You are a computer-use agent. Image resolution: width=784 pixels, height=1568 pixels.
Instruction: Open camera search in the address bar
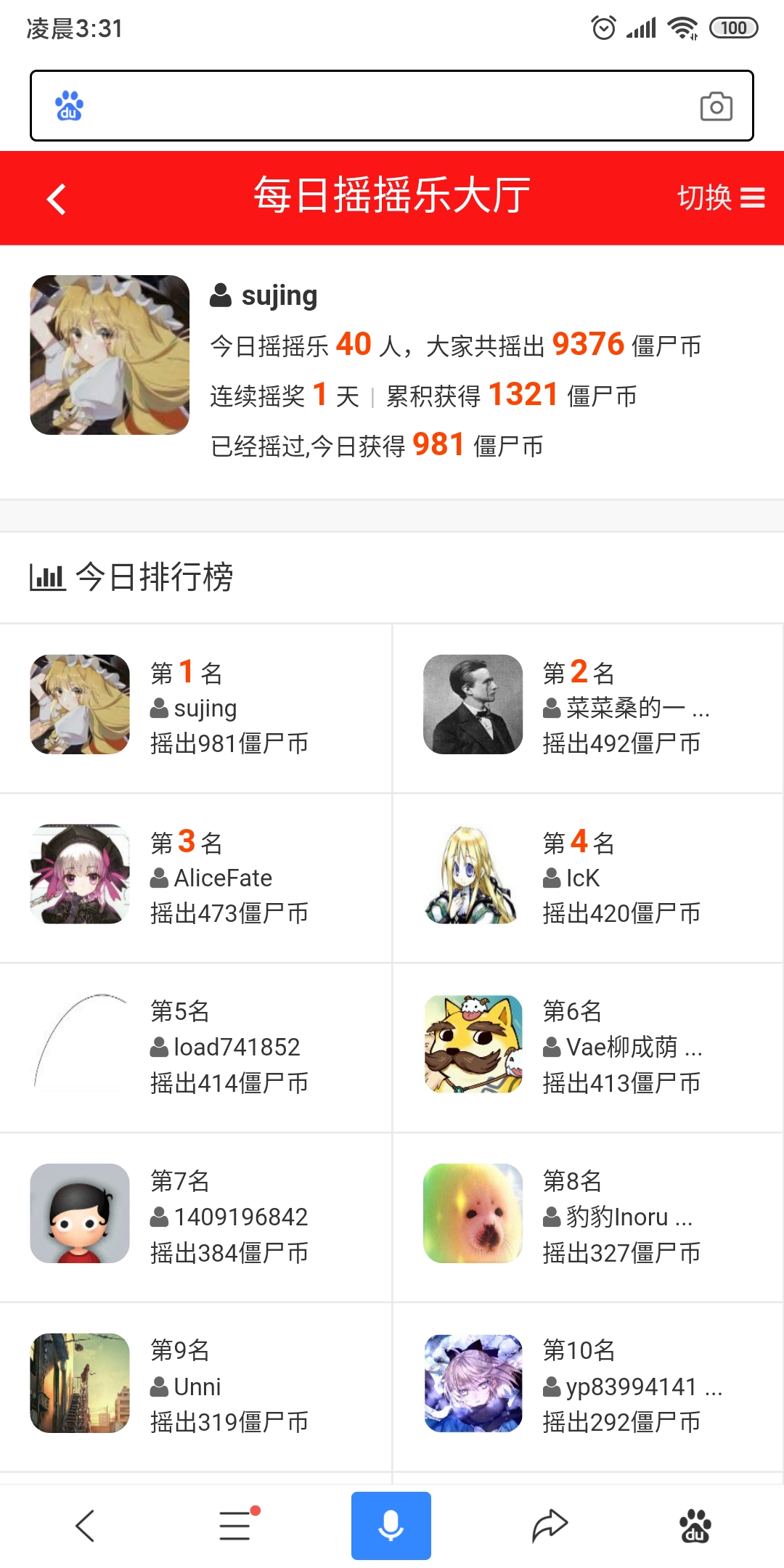[x=716, y=106]
